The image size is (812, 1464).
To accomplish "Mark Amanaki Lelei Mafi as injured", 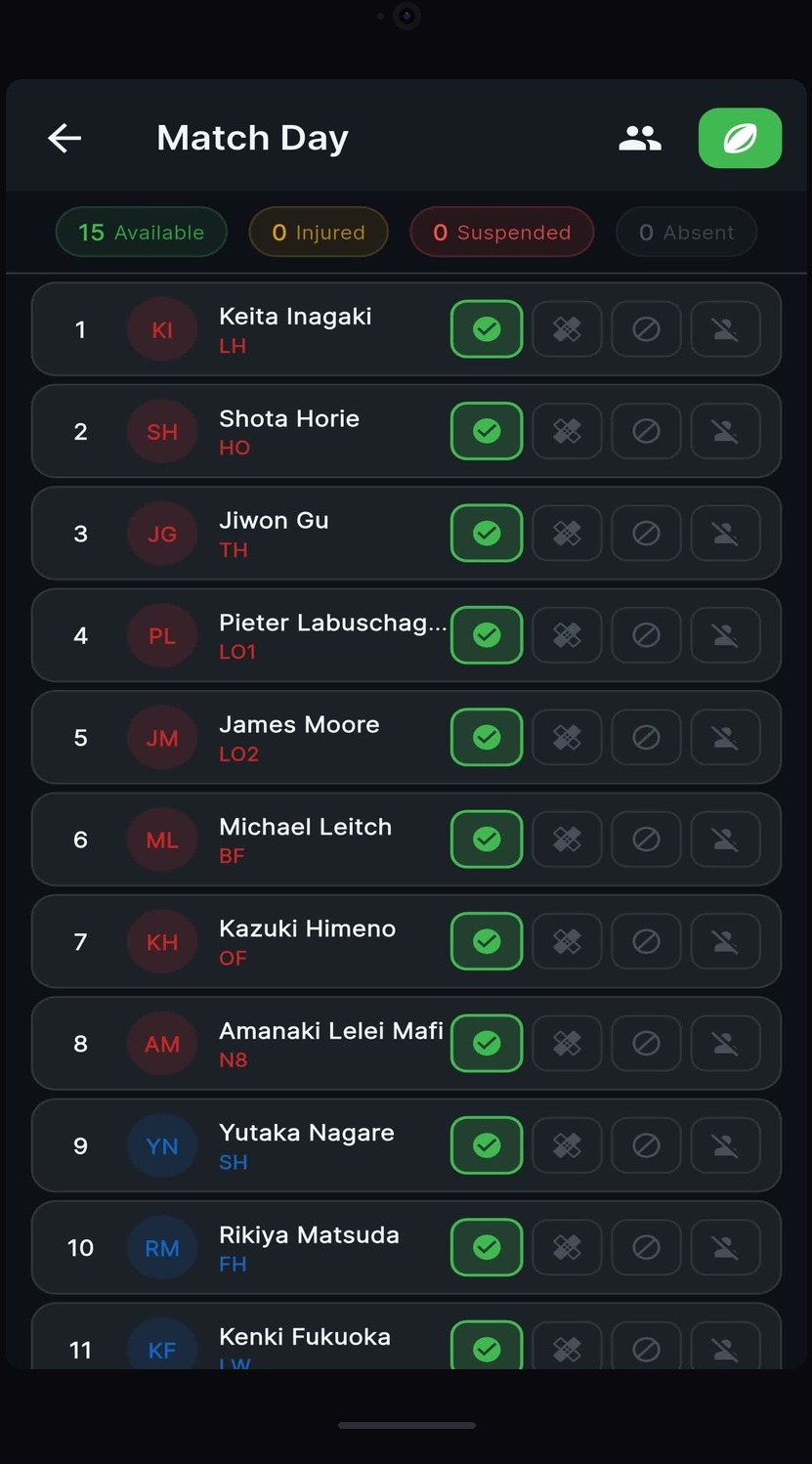I will pos(567,1043).
